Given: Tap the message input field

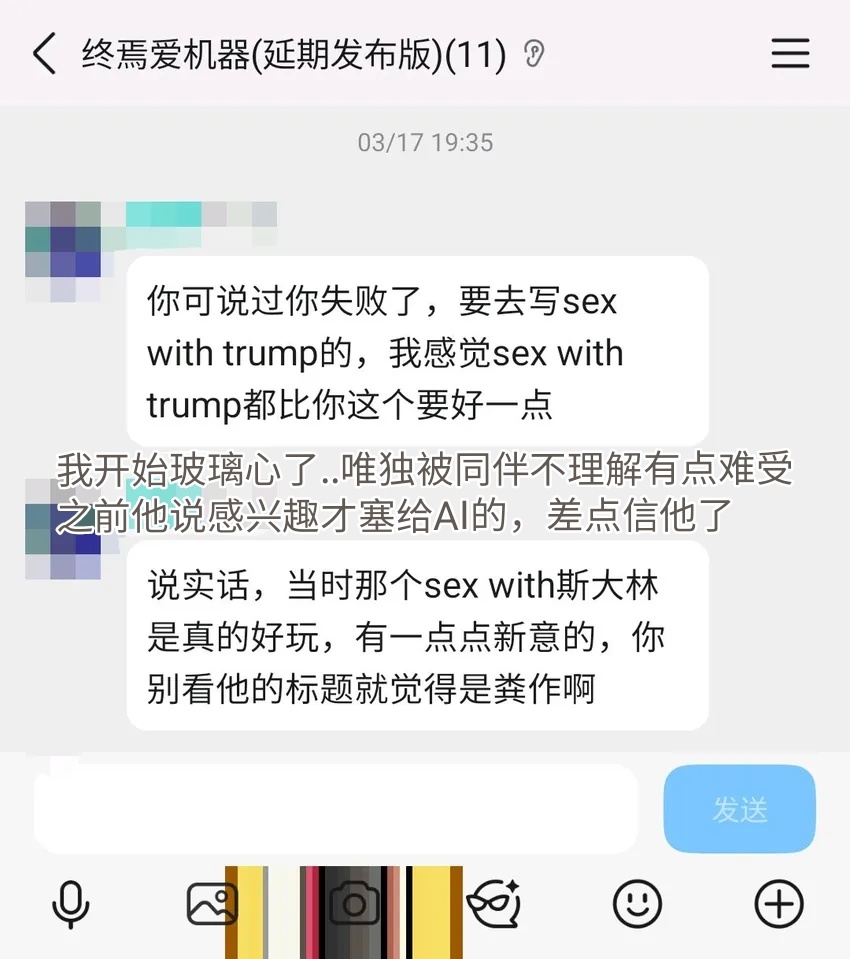Looking at the screenshot, I should coord(336,808).
